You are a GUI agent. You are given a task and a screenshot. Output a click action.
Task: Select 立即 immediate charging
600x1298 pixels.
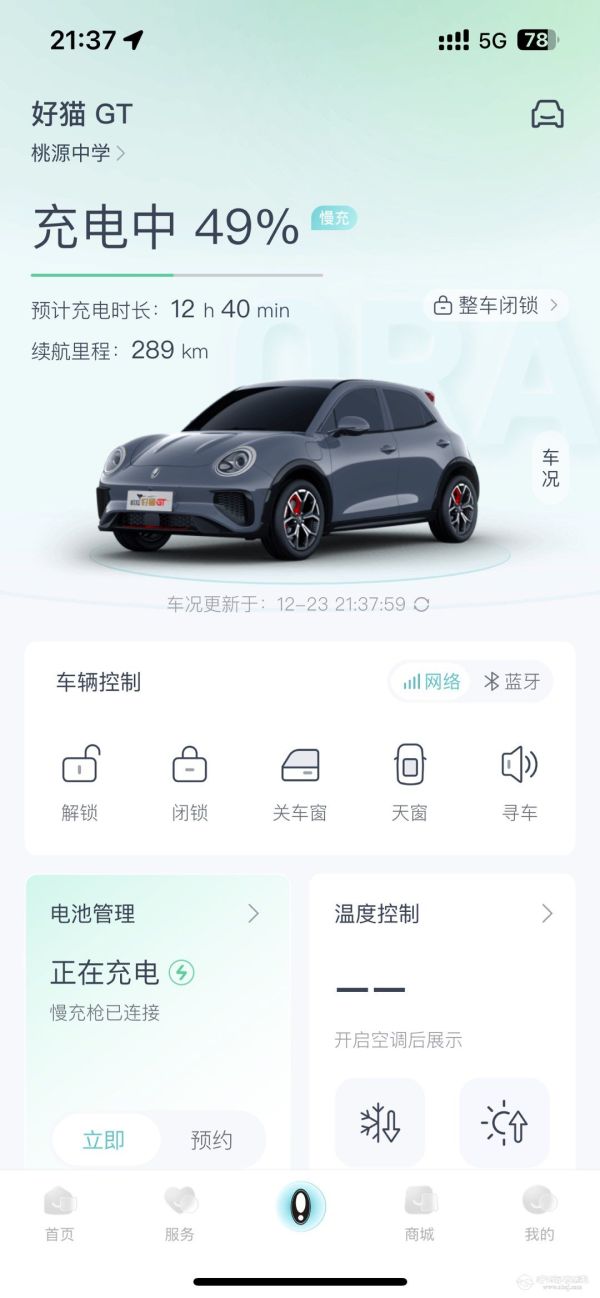104,1140
